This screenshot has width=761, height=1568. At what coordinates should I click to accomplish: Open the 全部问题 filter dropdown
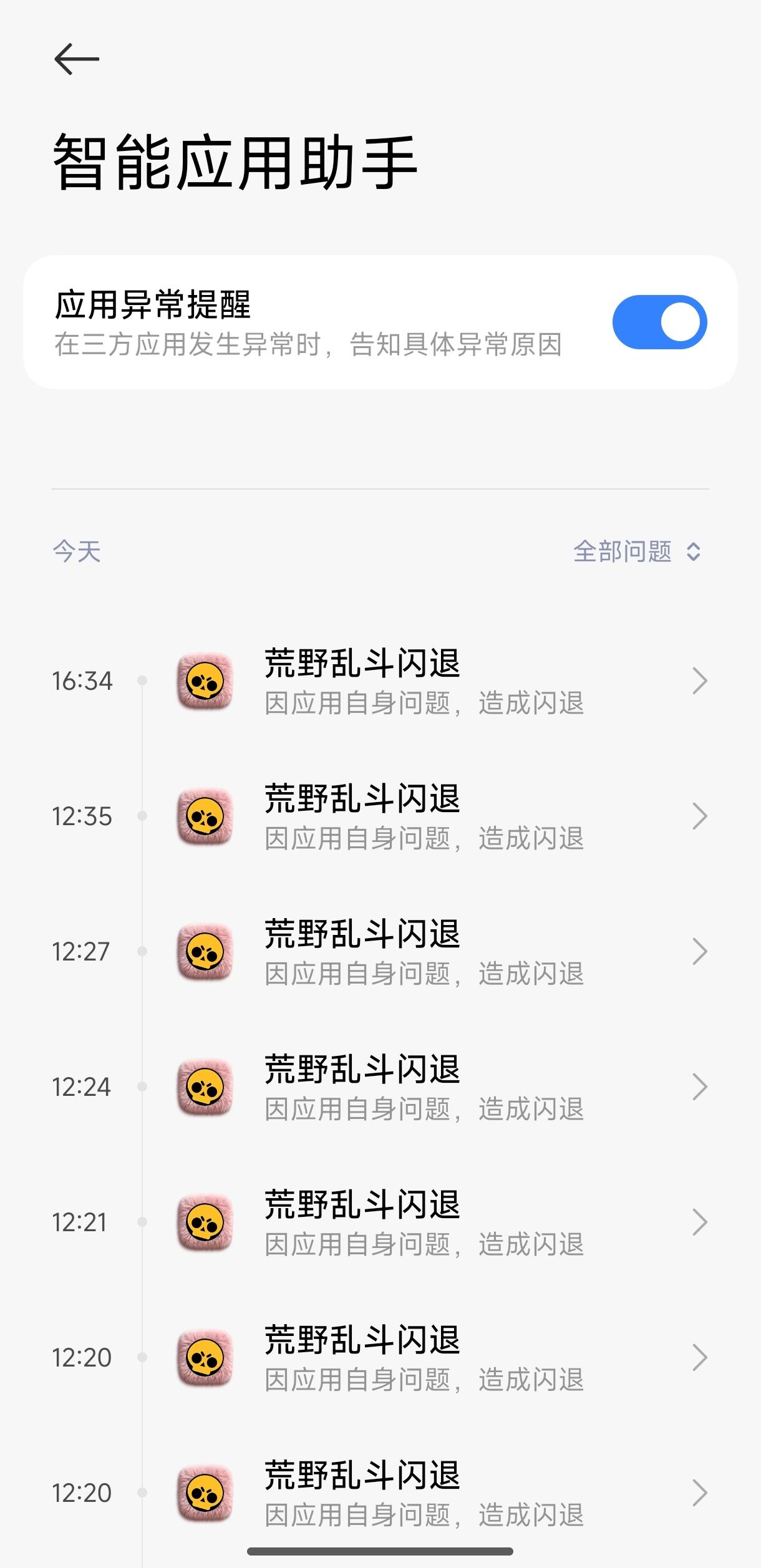click(637, 551)
